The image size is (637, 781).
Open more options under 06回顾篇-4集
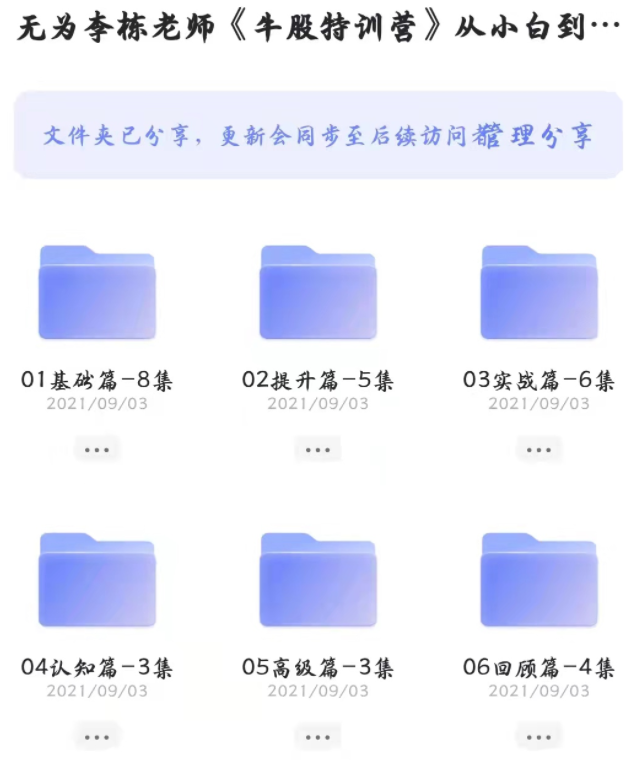(x=539, y=737)
